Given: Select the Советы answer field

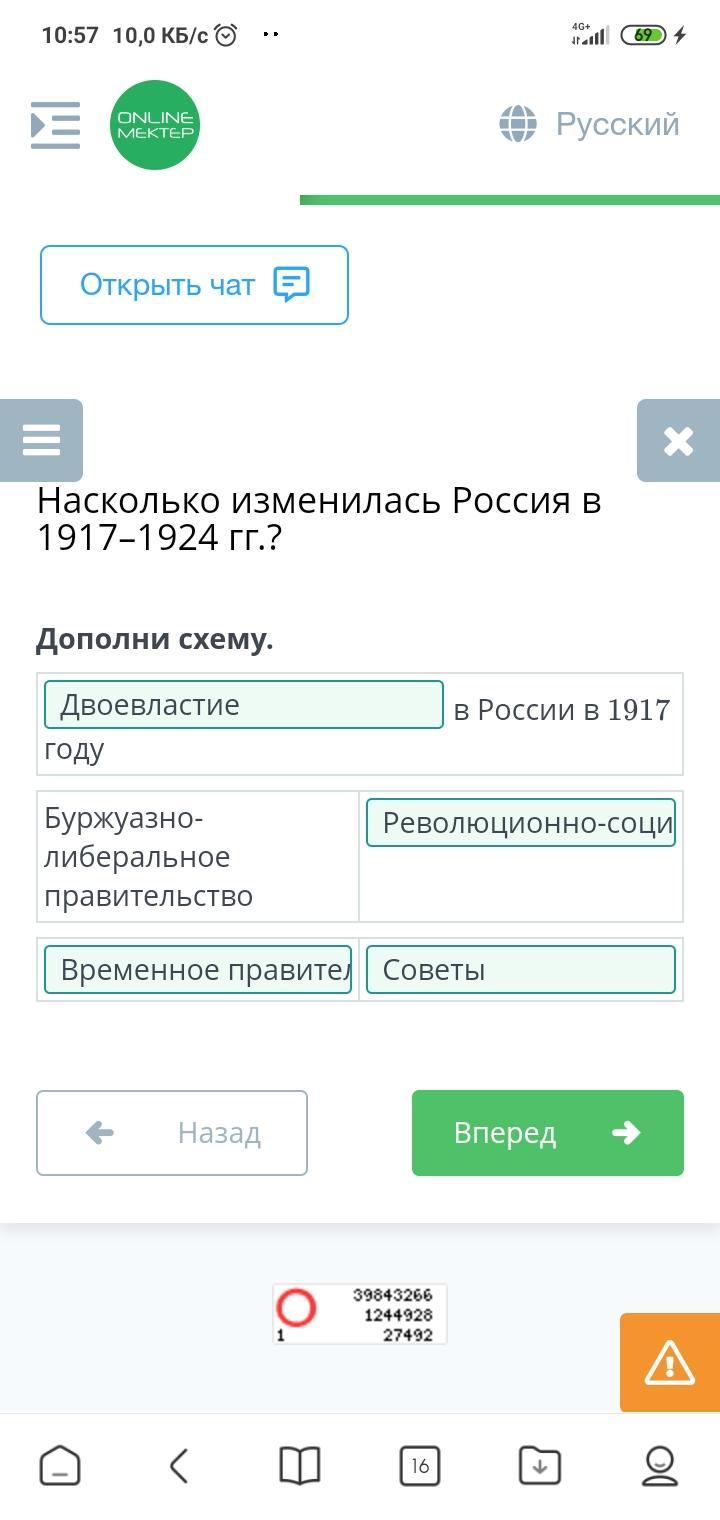Looking at the screenshot, I should [x=520, y=970].
